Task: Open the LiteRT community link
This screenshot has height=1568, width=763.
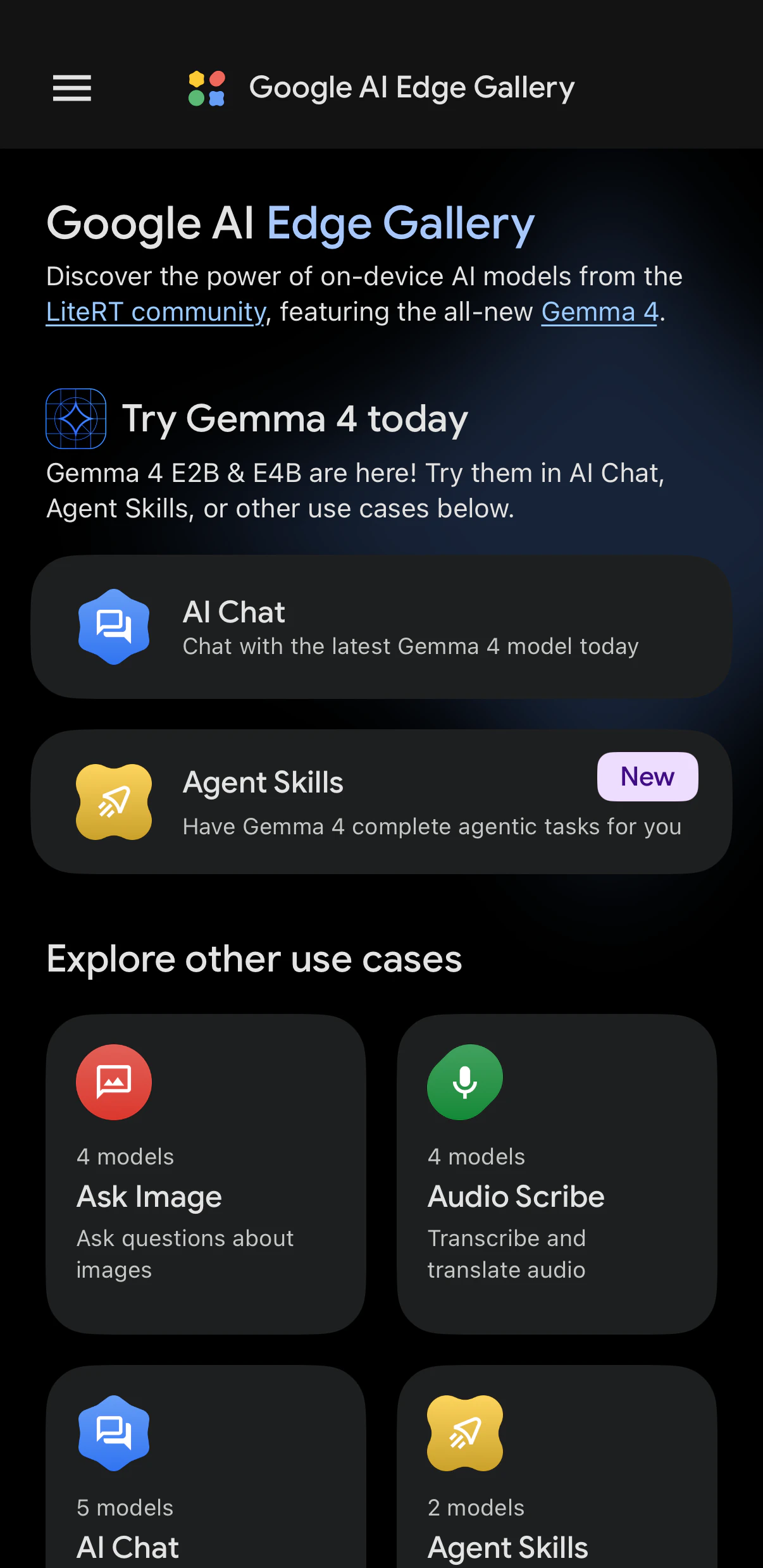Action: (156, 312)
